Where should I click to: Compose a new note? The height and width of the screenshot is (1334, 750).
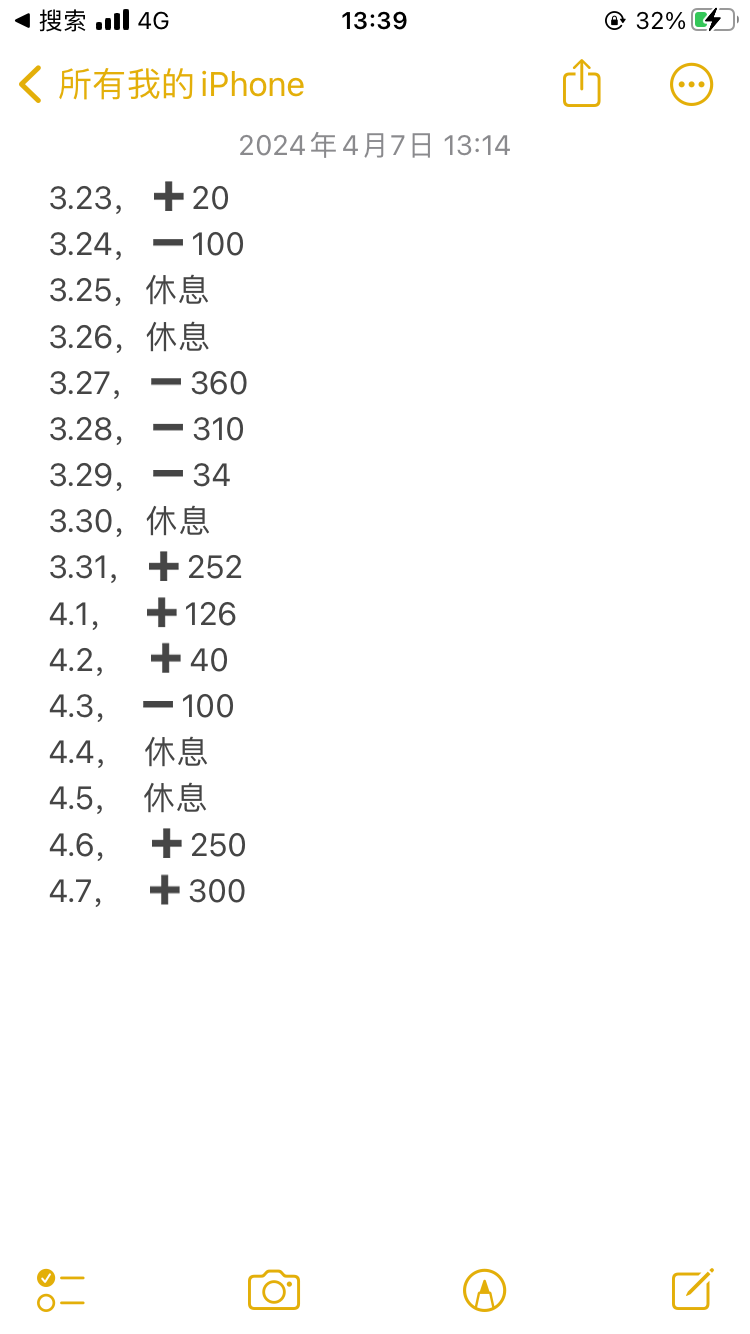692,1289
